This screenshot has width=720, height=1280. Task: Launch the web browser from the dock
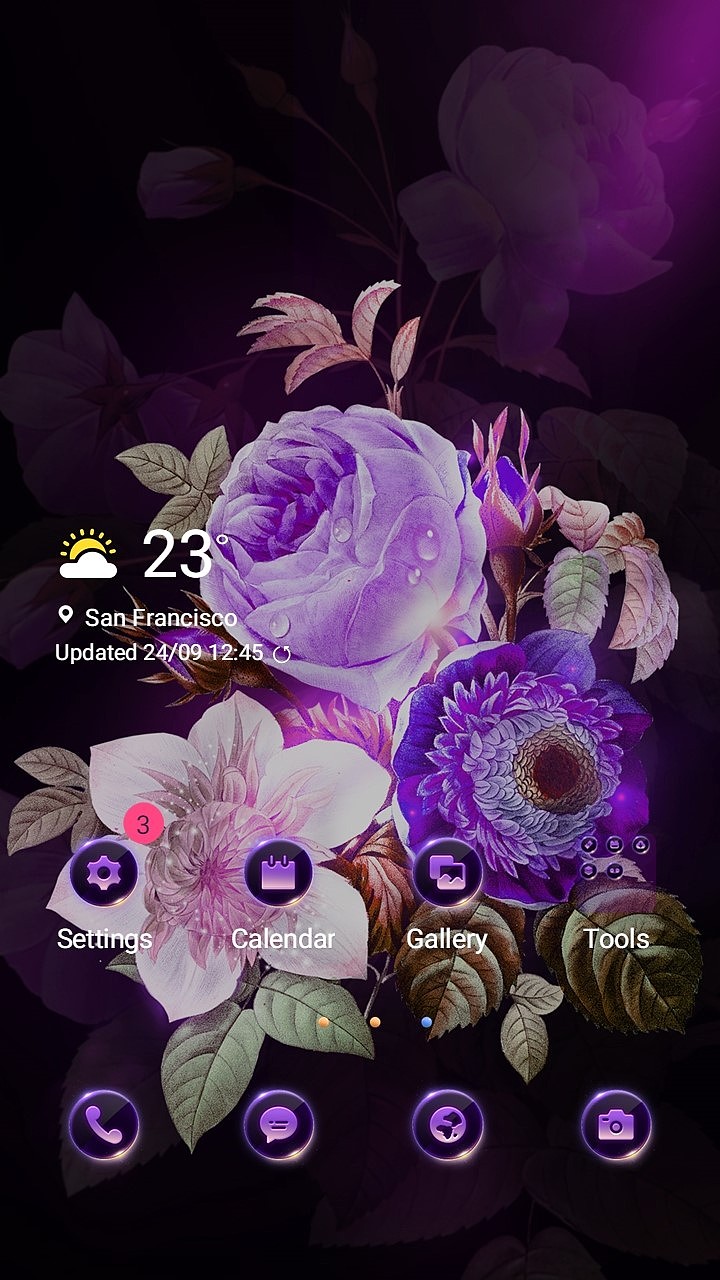tap(448, 1125)
